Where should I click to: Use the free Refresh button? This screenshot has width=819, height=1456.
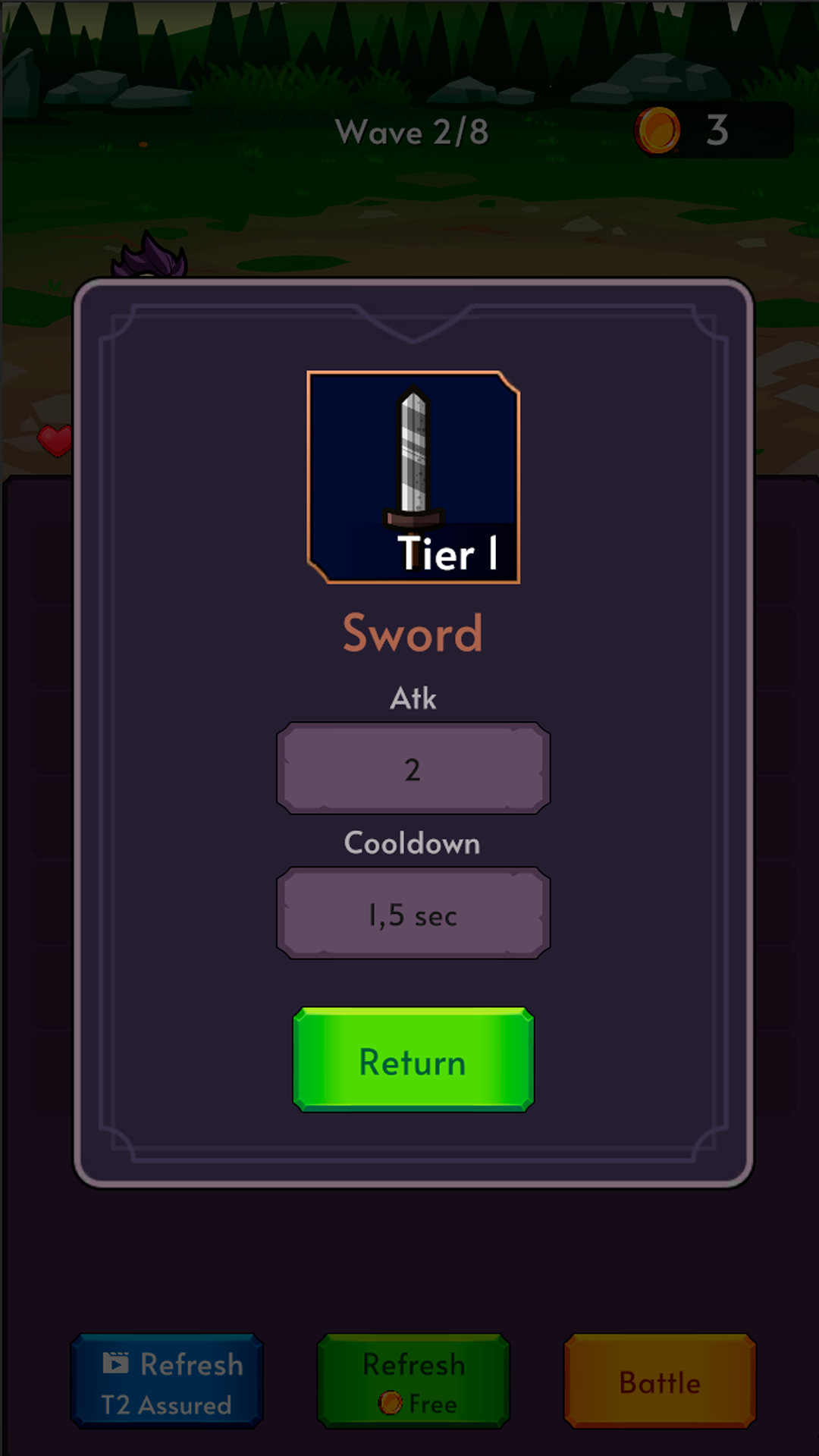[413, 1382]
